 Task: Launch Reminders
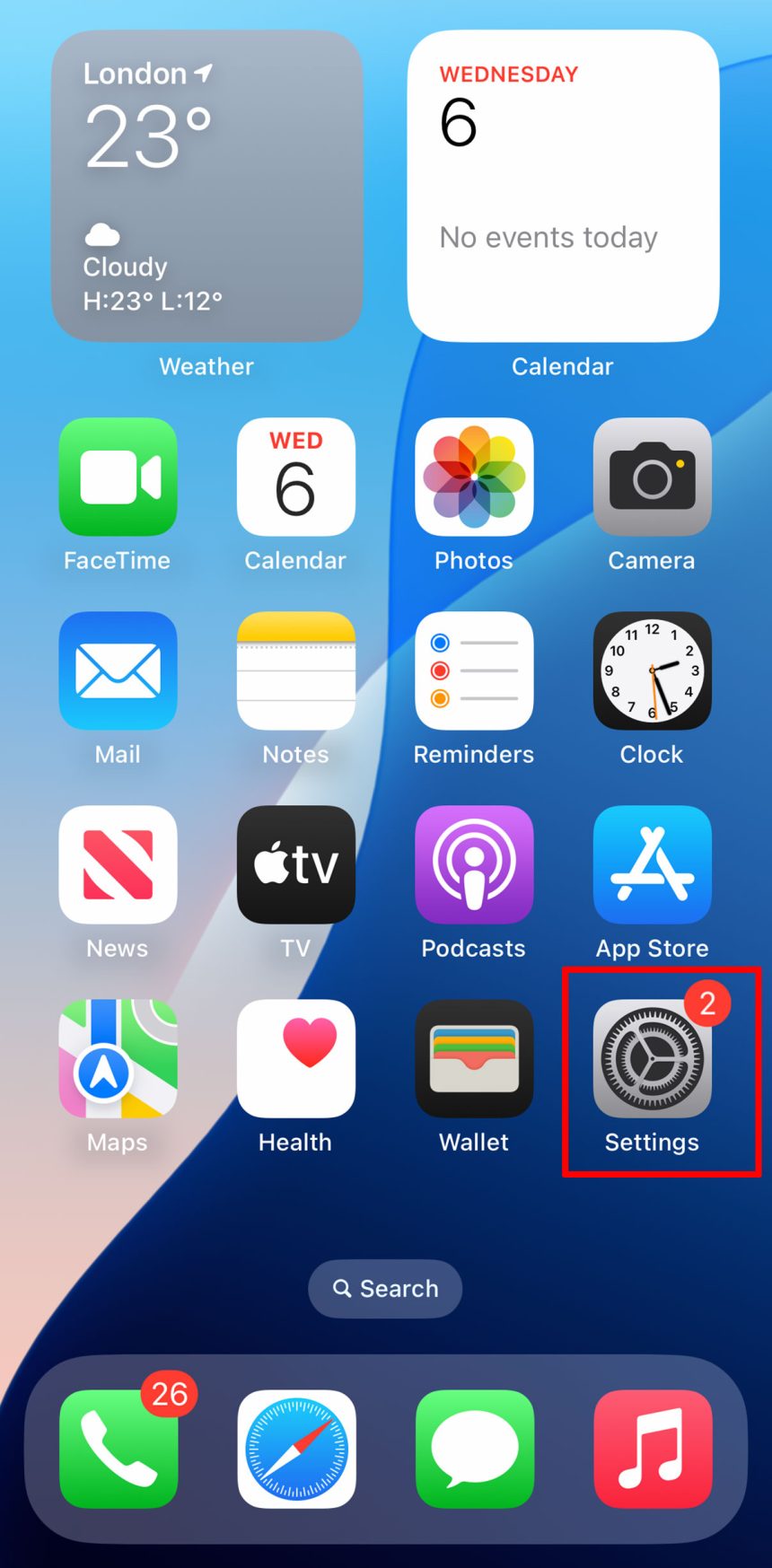(474, 670)
